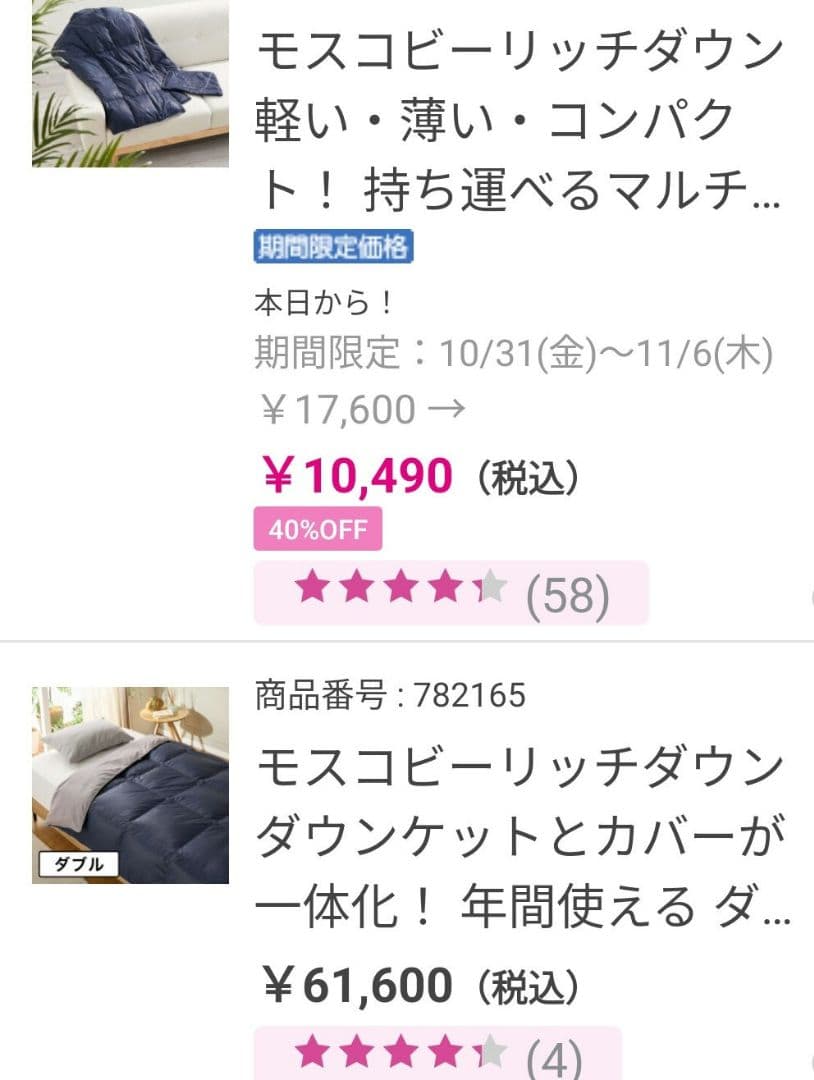View the 58 customer reviews
Image resolution: width=814 pixels, height=1080 pixels.
tap(575, 592)
